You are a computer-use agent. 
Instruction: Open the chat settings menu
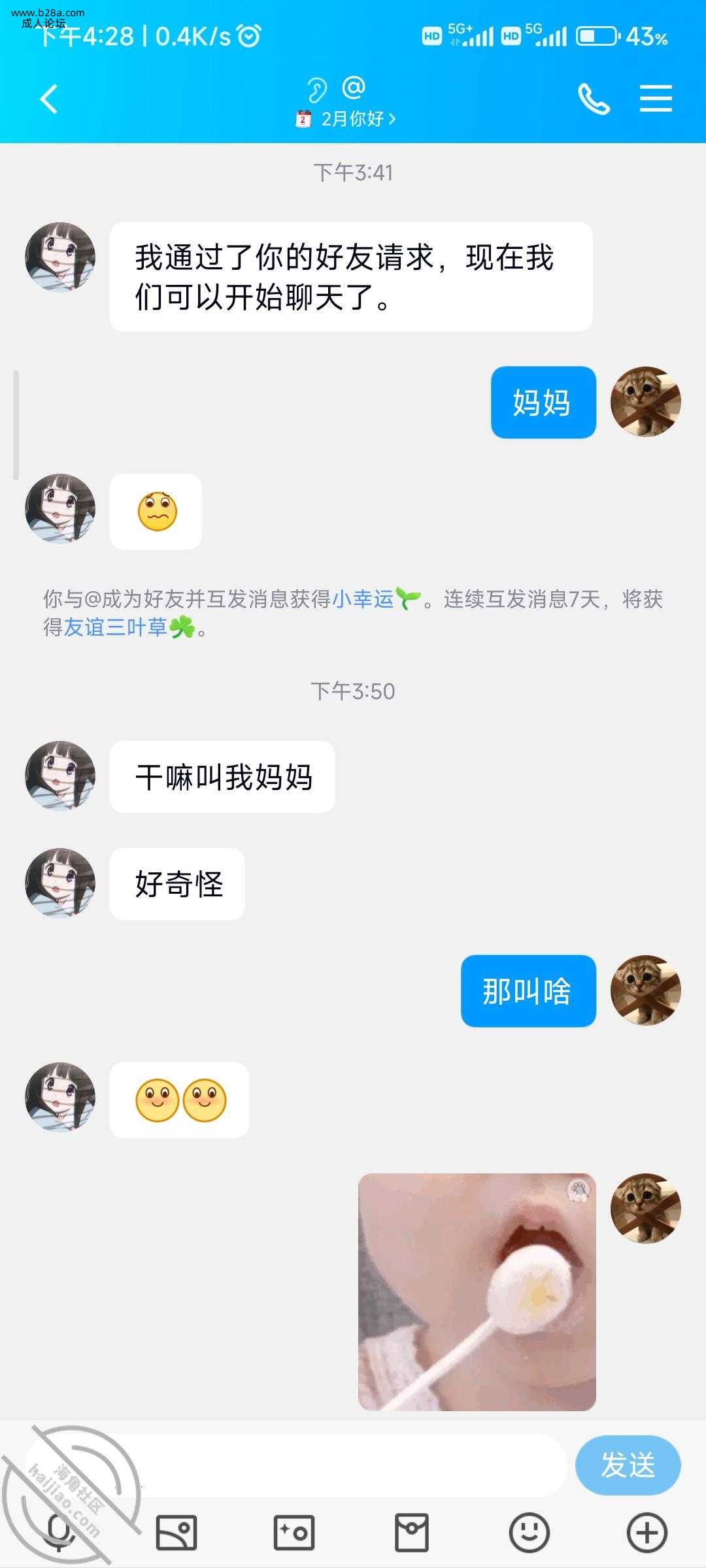[x=656, y=99]
